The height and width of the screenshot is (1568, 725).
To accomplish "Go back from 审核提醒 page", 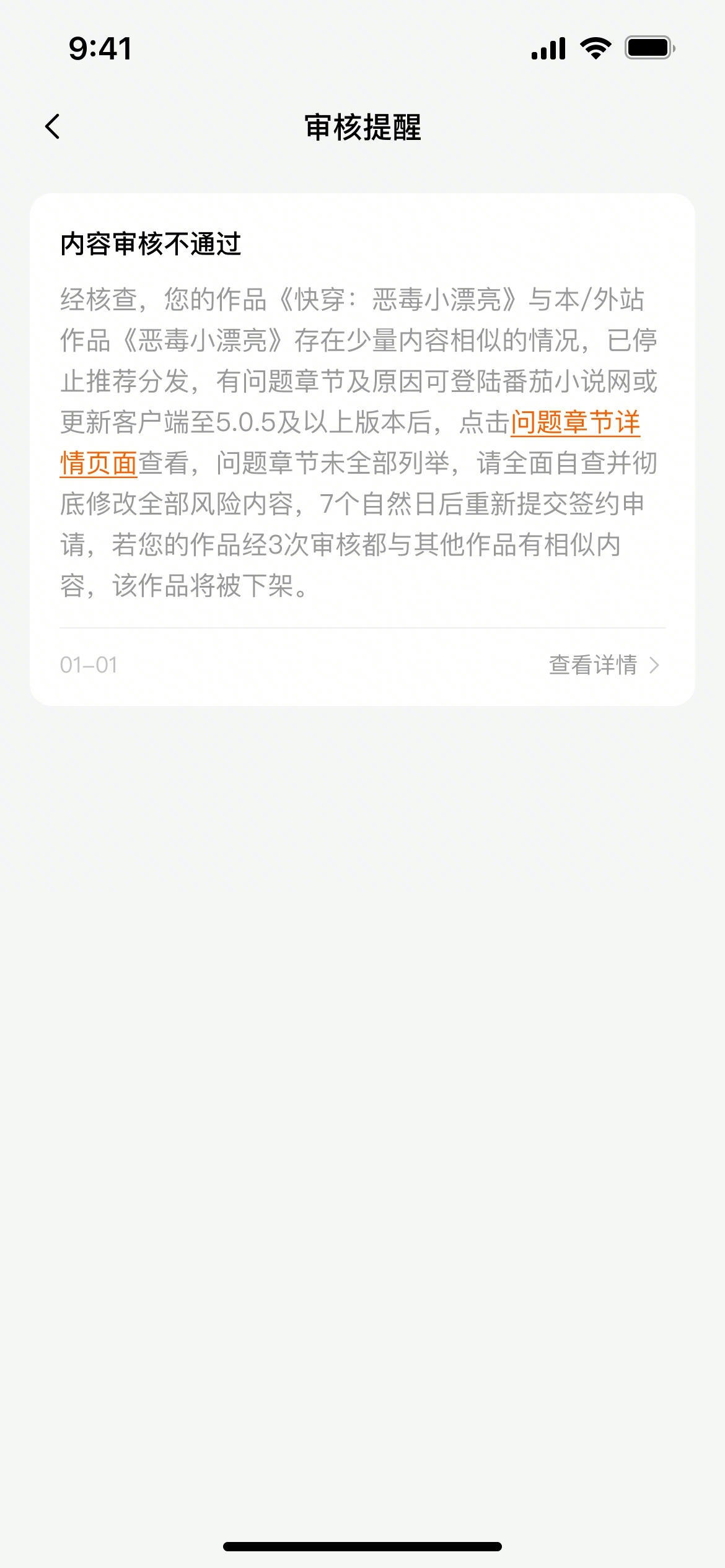I will tap(53, 127).
